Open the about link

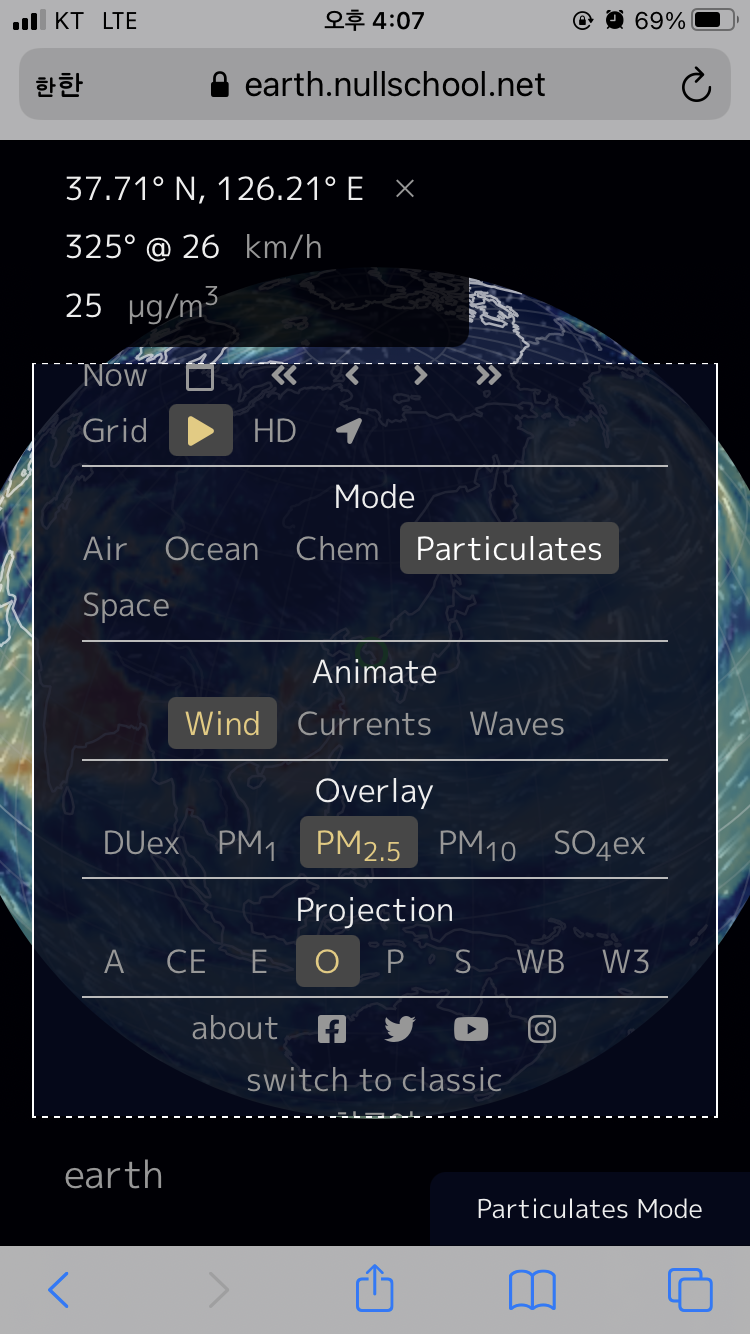tap(235, 1028)
